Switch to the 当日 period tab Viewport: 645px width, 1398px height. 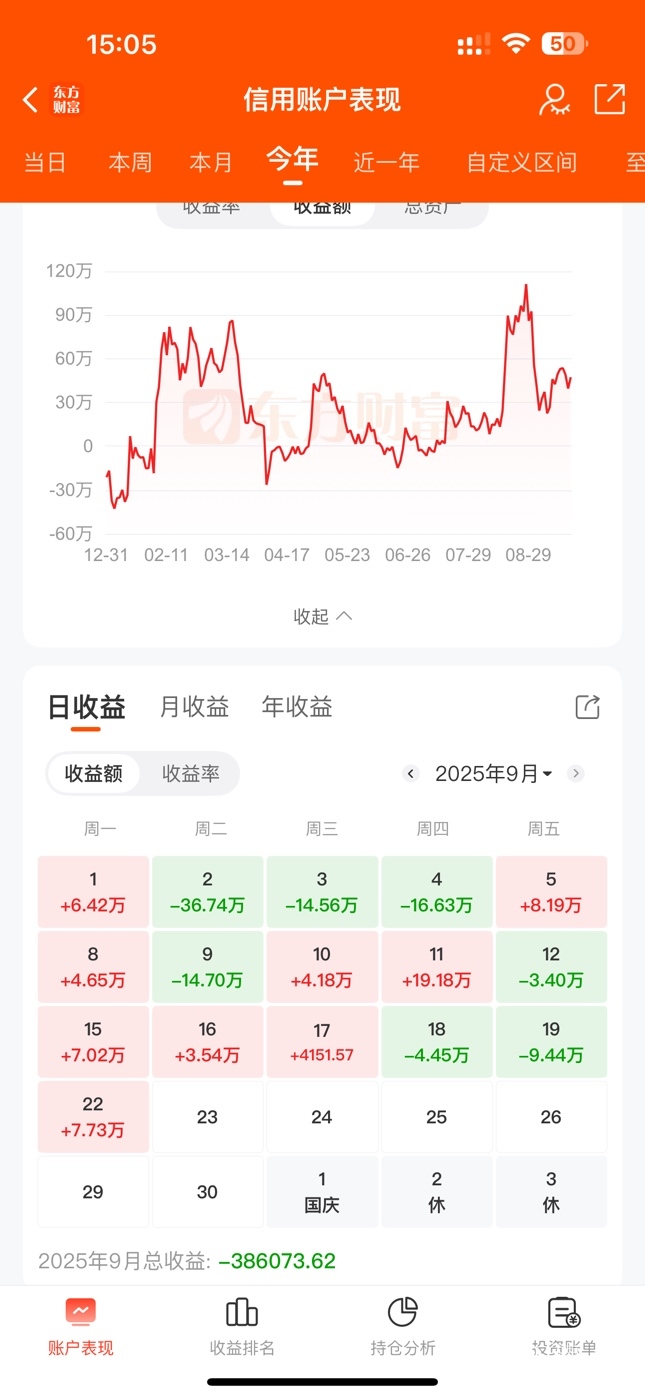pyautogui.click(x=45, y=162)
